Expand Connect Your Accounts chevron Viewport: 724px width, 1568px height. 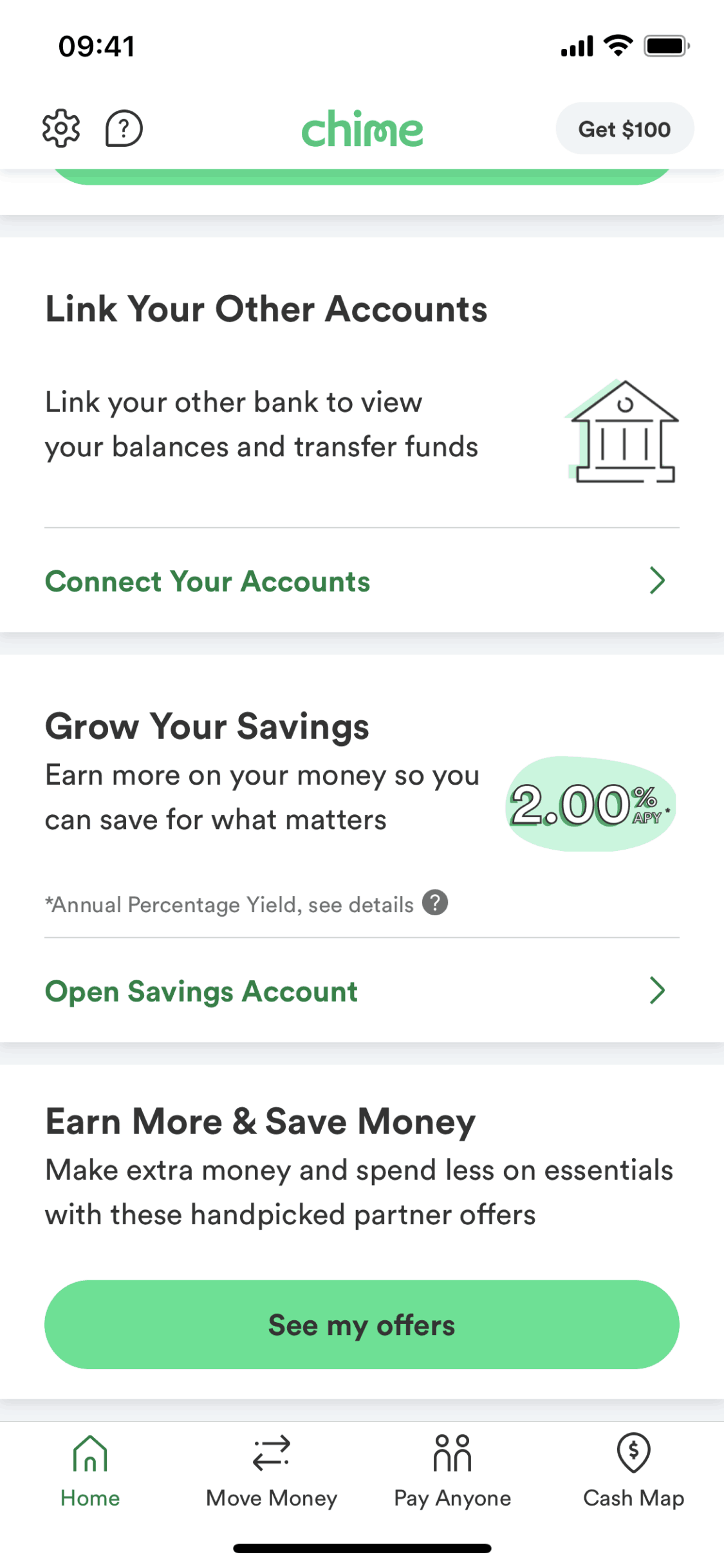click(x=656, y=581)
